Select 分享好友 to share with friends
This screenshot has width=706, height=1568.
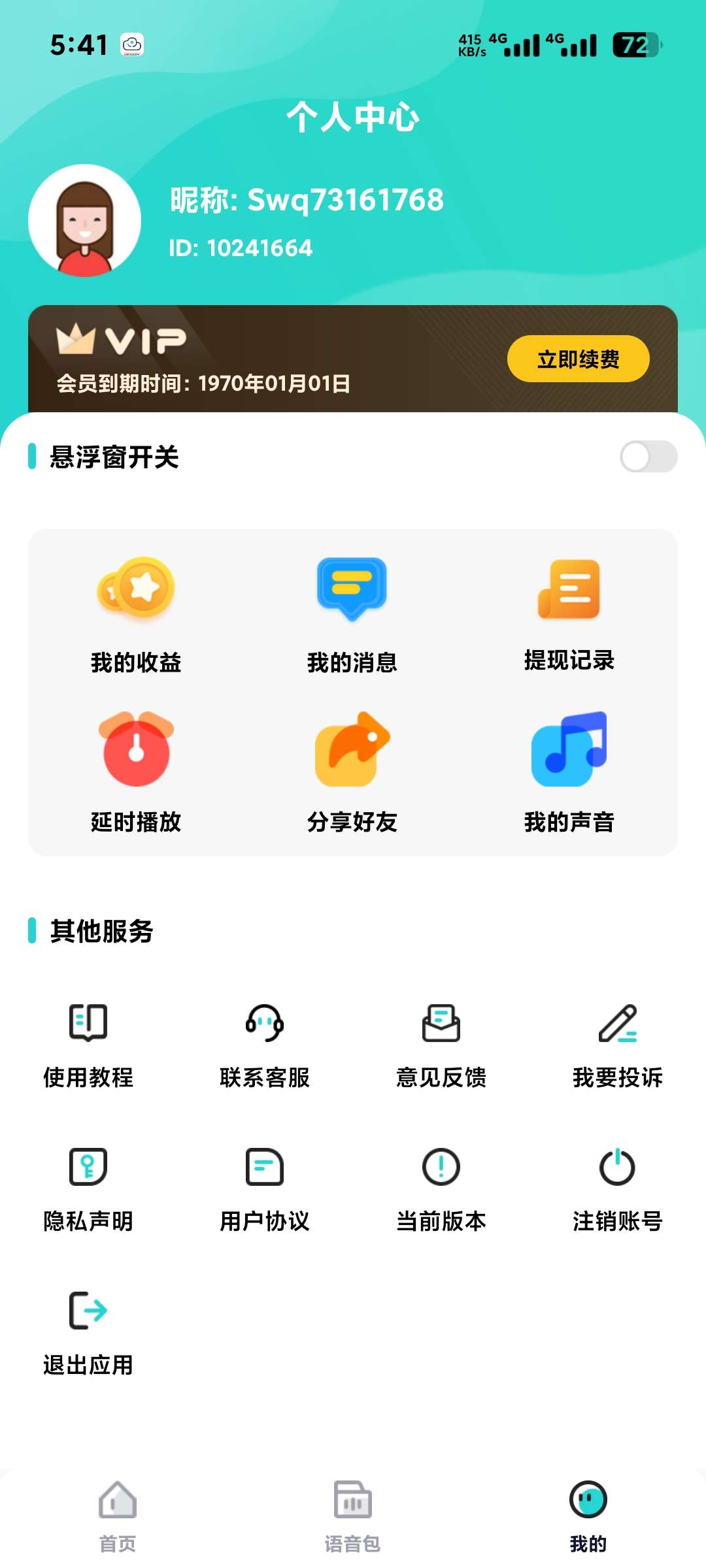pyautogui.click(x=352, y=771)
